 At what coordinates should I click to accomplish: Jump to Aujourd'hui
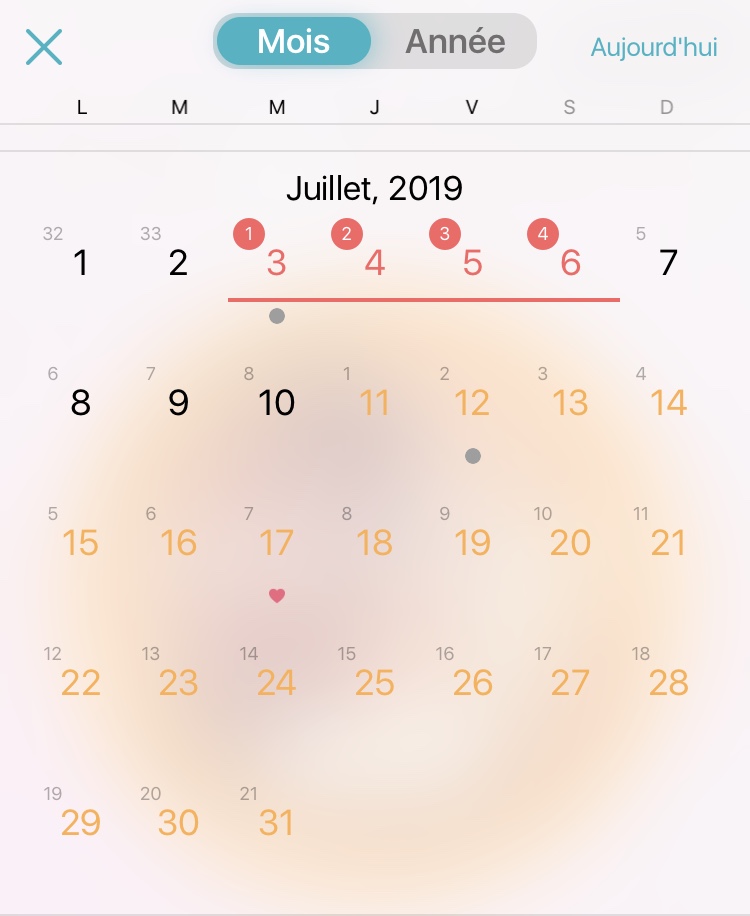pos(653,47)
